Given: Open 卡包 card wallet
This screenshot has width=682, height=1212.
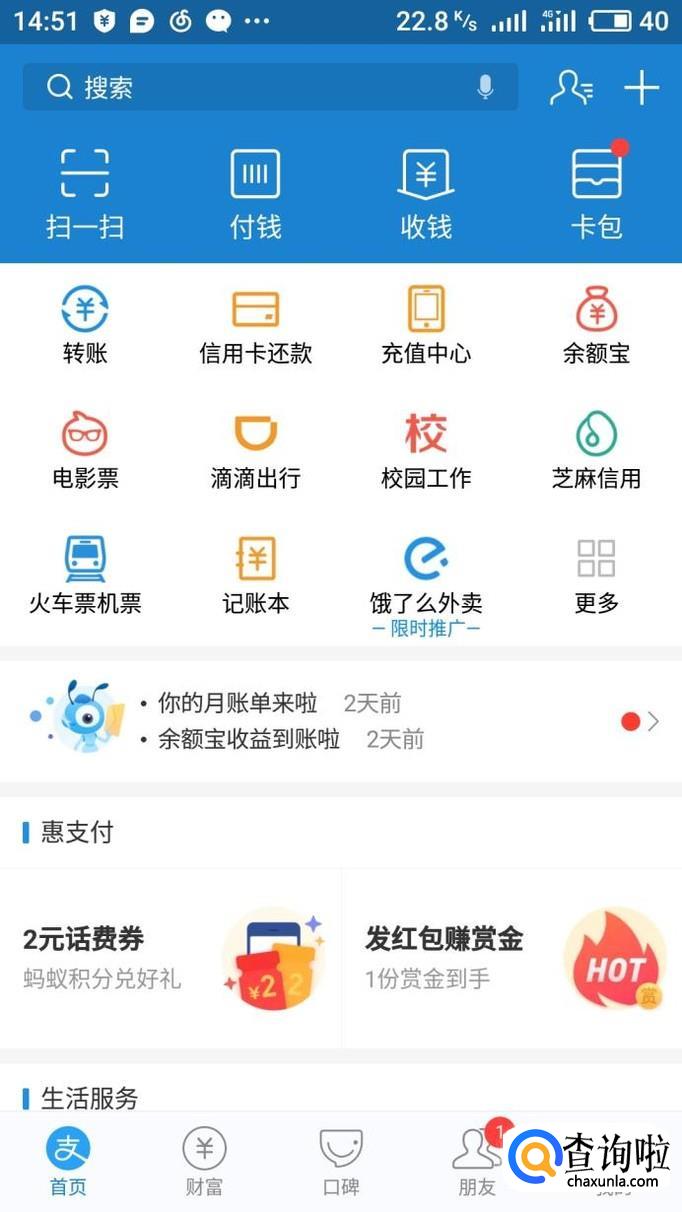Looking at the screenshot, I should pos(597,194).
